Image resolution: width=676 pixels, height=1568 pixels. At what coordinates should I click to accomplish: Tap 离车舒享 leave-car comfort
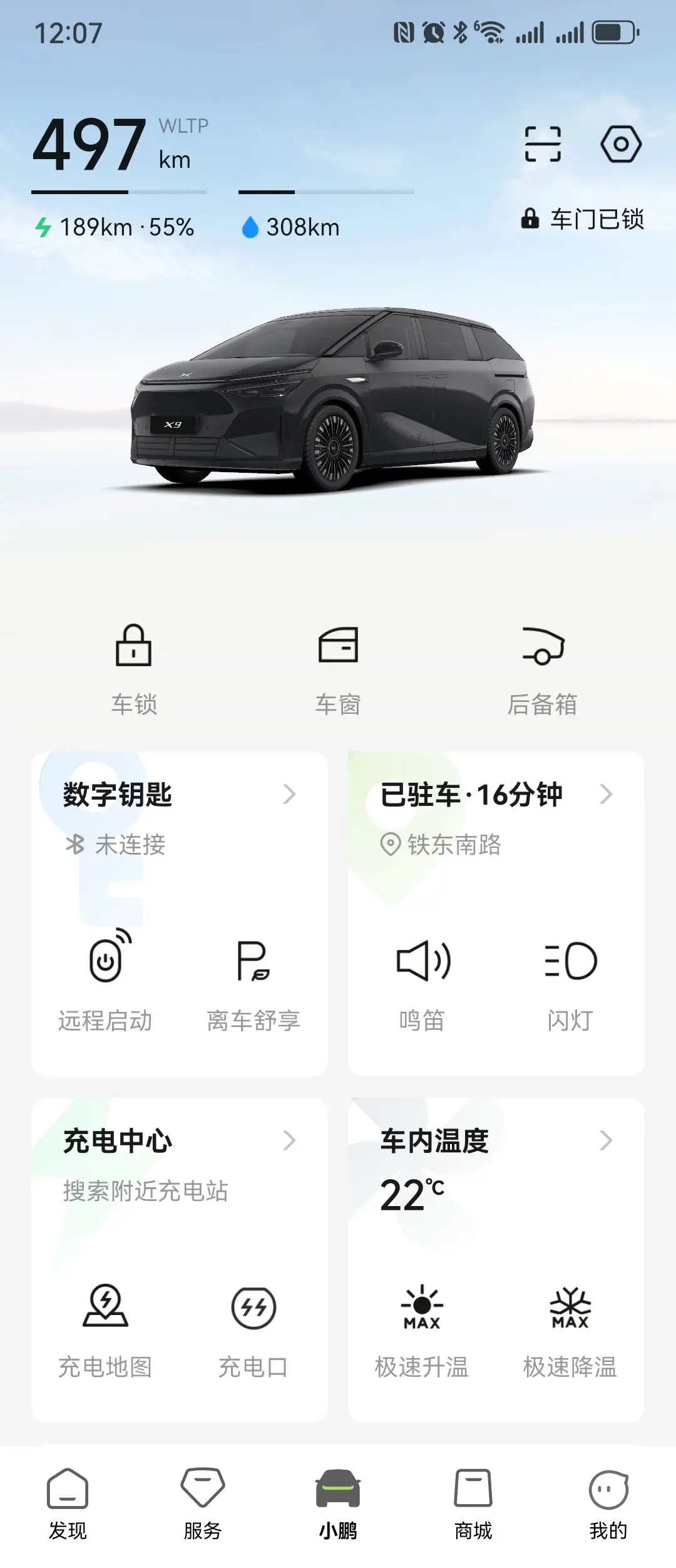pyautogui.click(x=253, y=981)
